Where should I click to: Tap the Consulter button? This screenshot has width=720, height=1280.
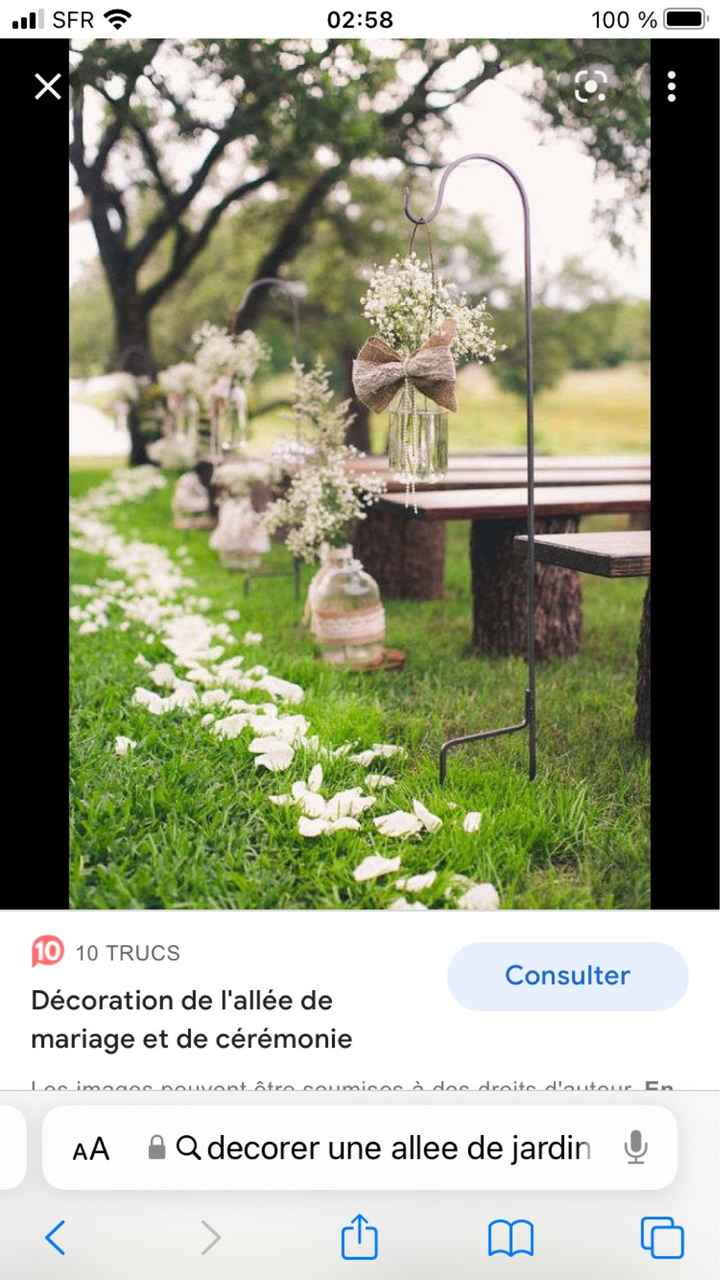pos(567,976)
